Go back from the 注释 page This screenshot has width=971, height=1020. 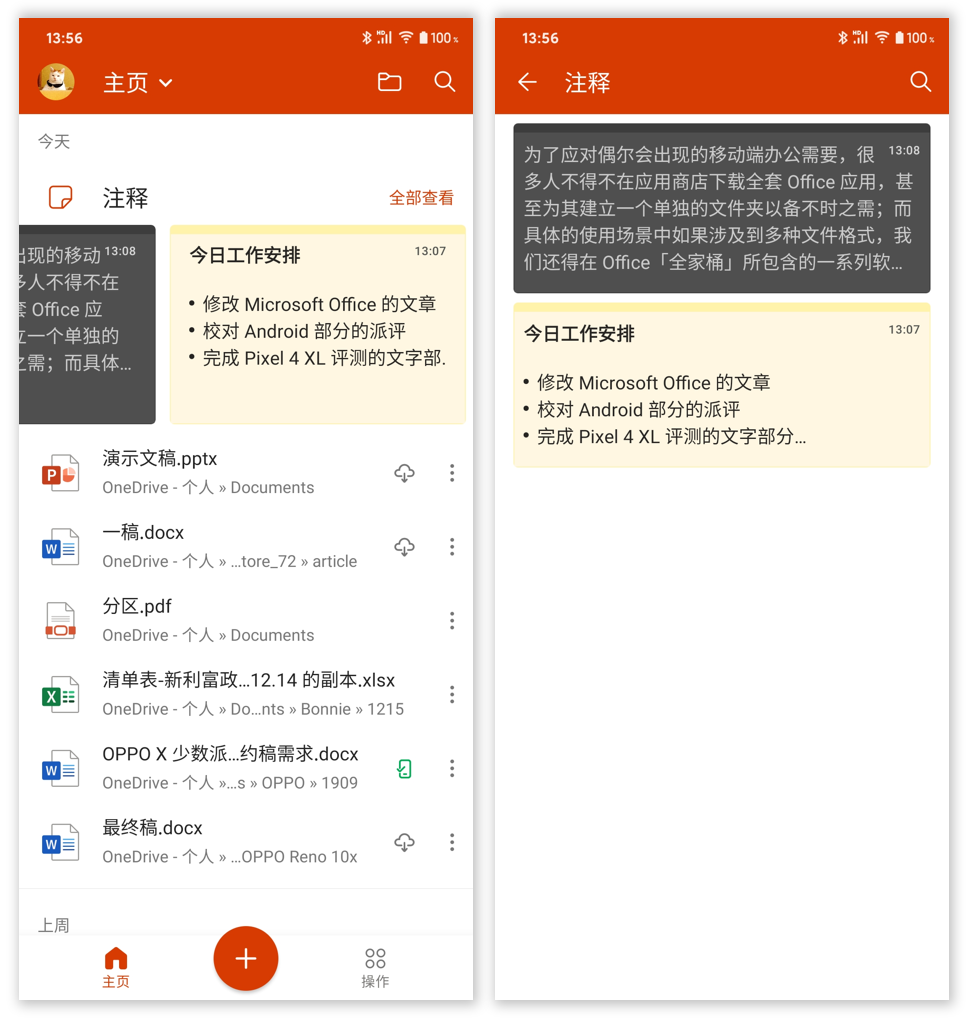[527, 82]
